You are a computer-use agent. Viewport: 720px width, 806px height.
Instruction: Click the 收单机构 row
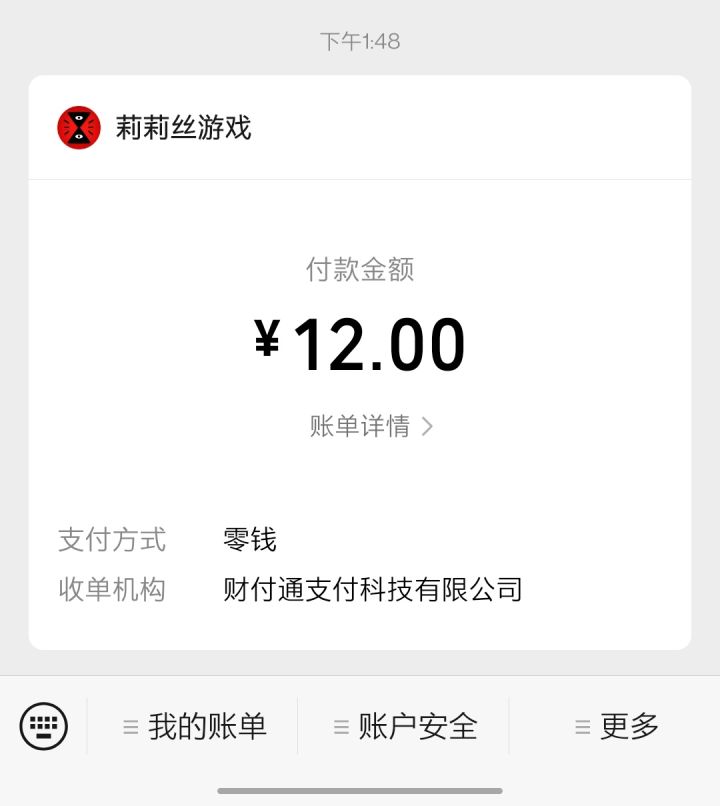pos(112,590)
